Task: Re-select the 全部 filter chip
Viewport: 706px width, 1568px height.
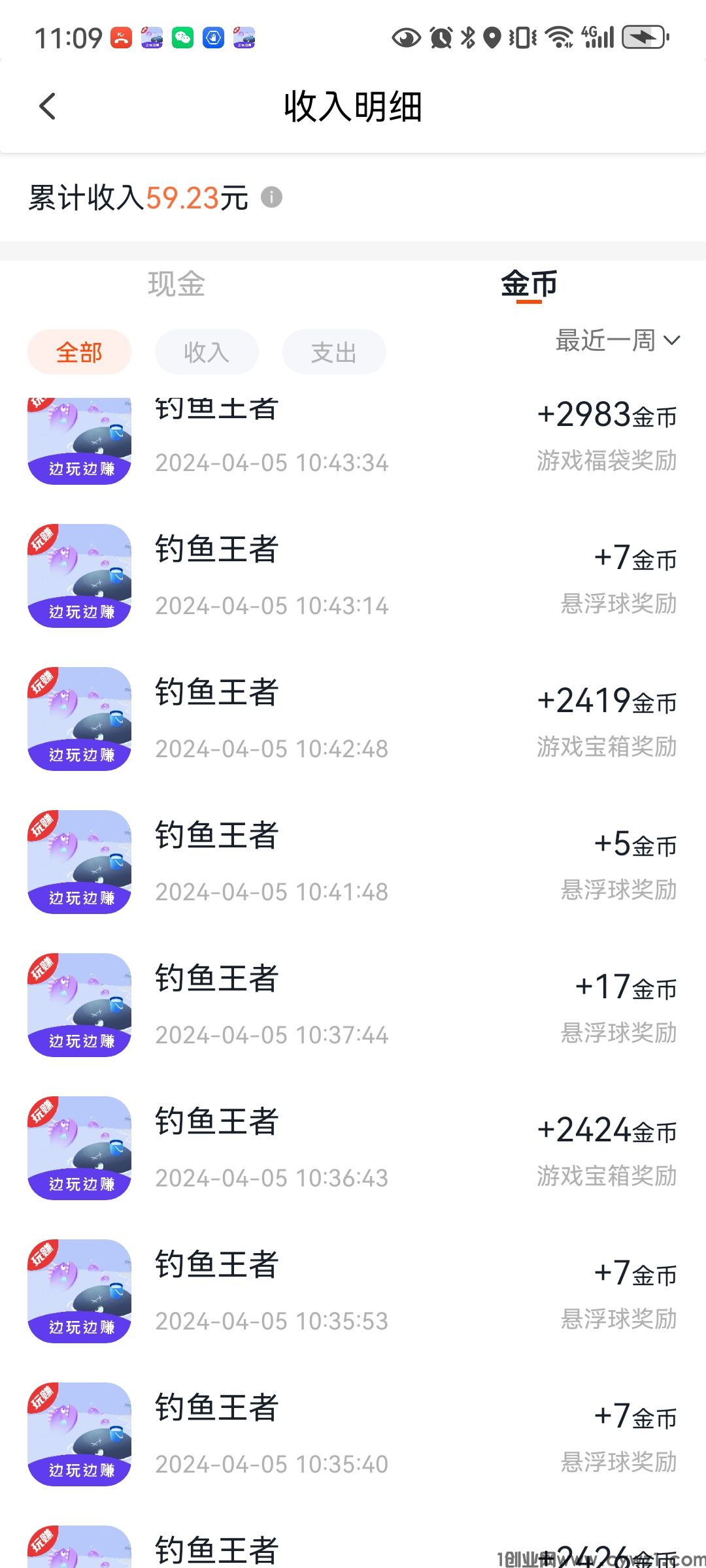Action: [78, 351]
